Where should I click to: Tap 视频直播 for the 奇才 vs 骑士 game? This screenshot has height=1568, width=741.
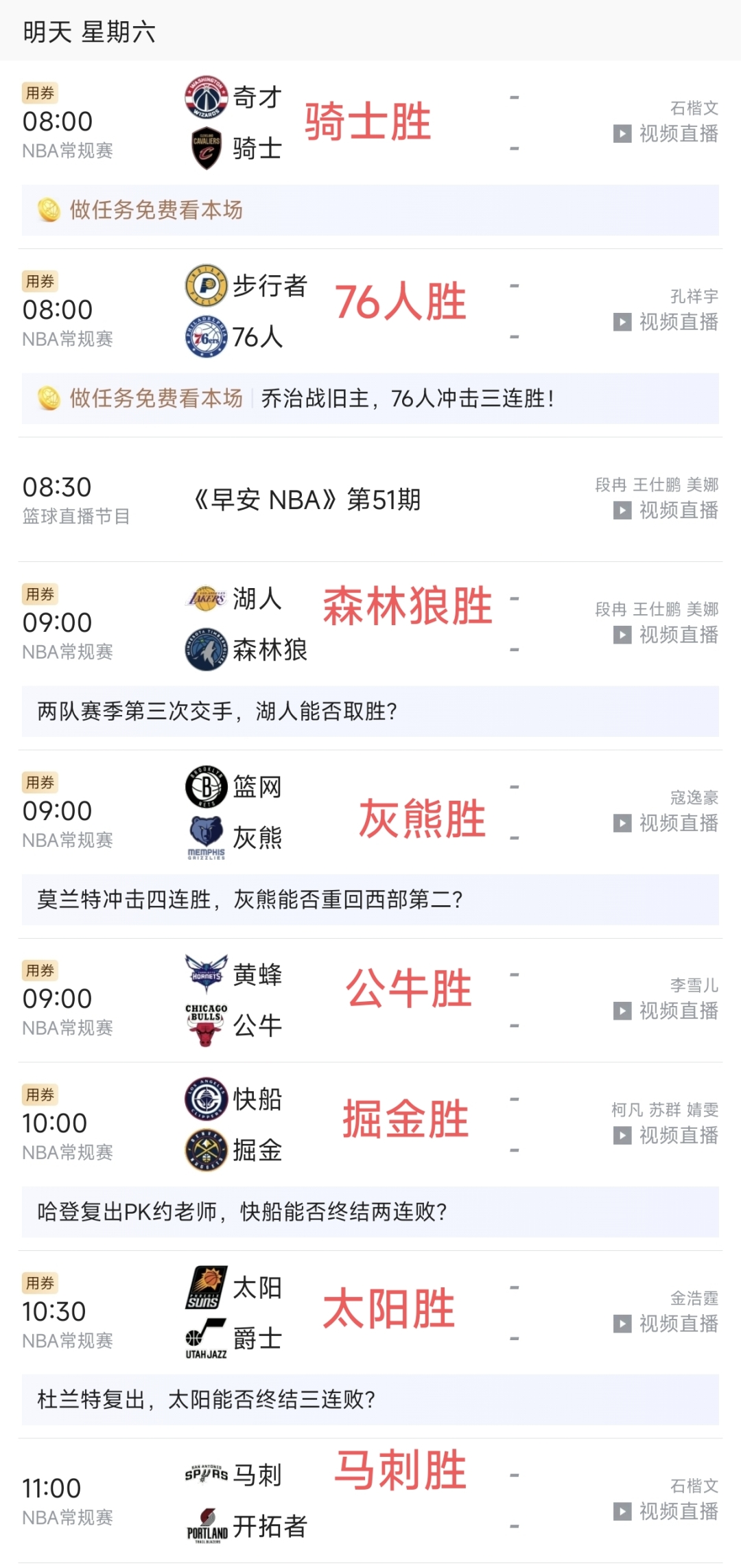point(666,133)
